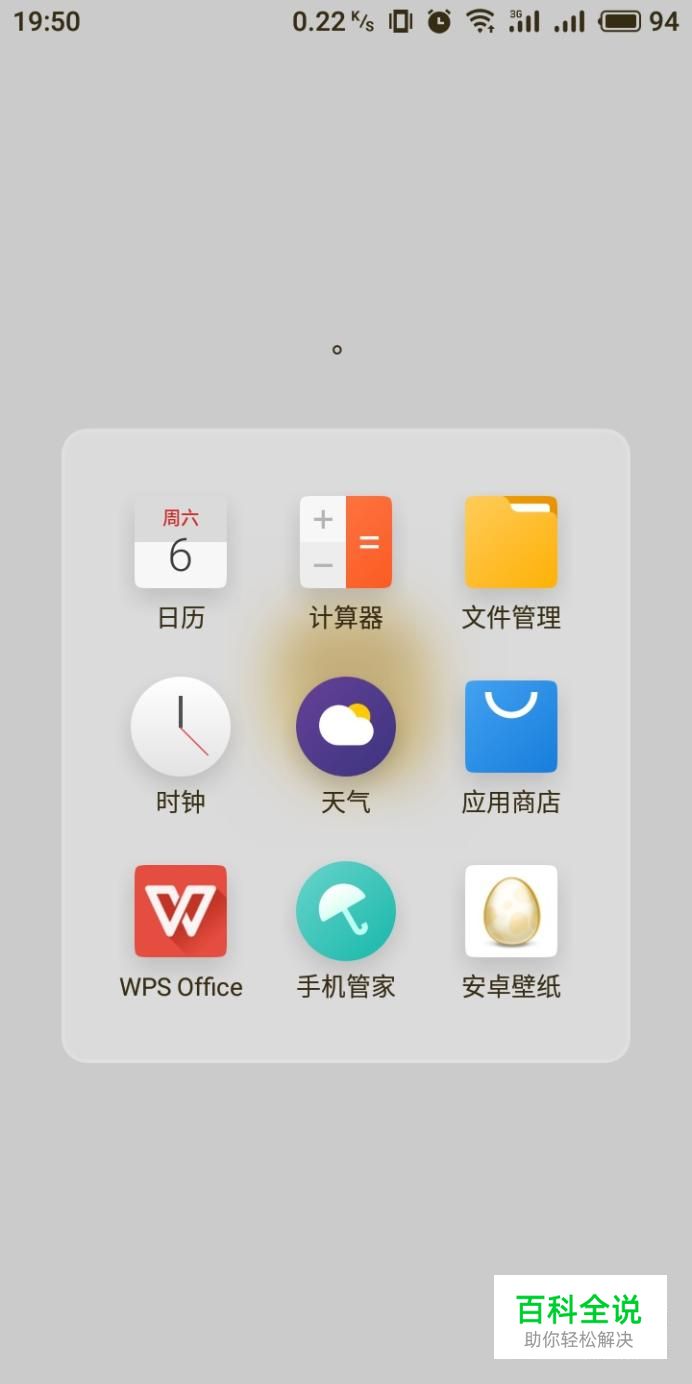692x1384 pixels.
Task: Open the 日历 calendar app
Action: (x=180, y=542)
